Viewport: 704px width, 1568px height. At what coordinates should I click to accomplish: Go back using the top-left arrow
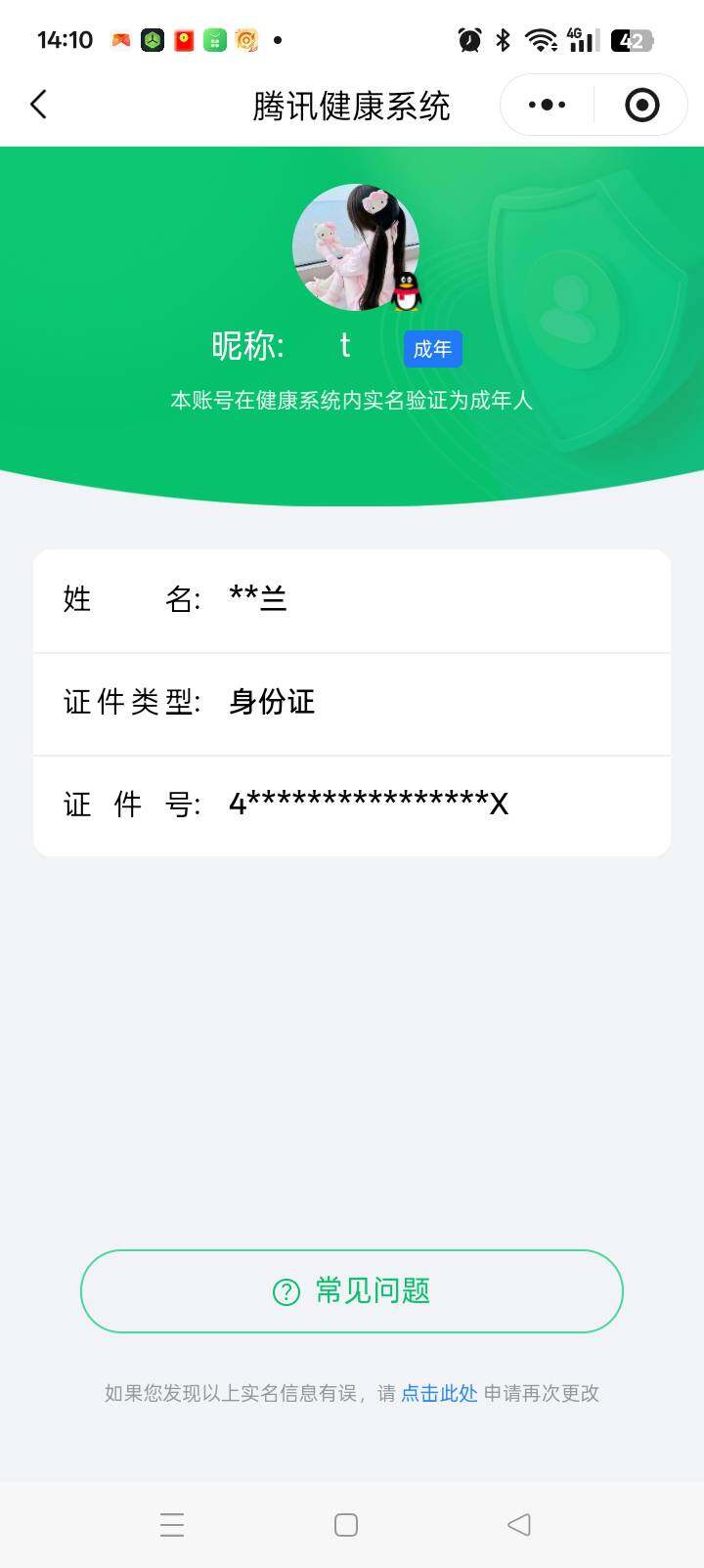[39, 105]
